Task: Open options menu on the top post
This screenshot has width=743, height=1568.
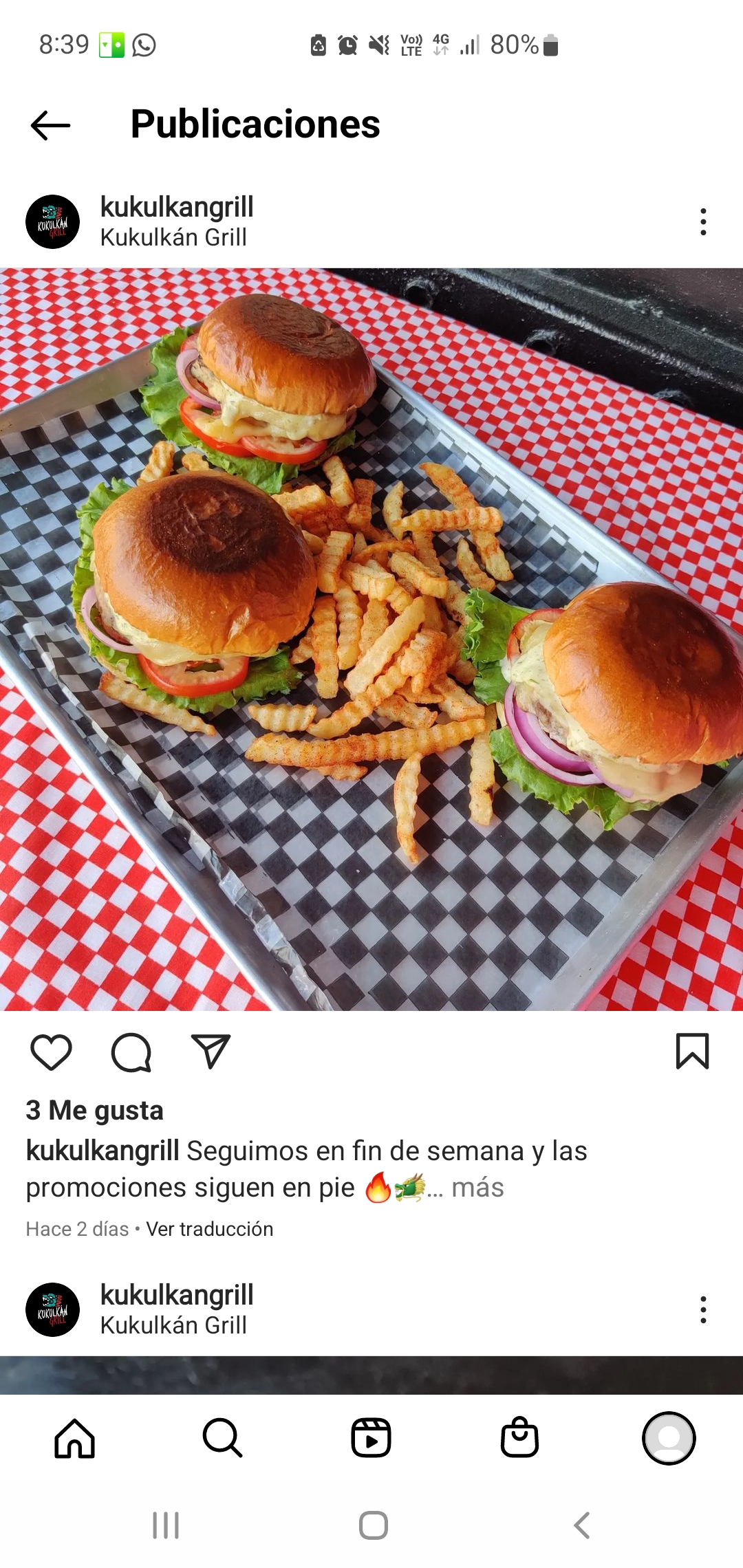Action: pyautogui.click(x=703, y=221)
